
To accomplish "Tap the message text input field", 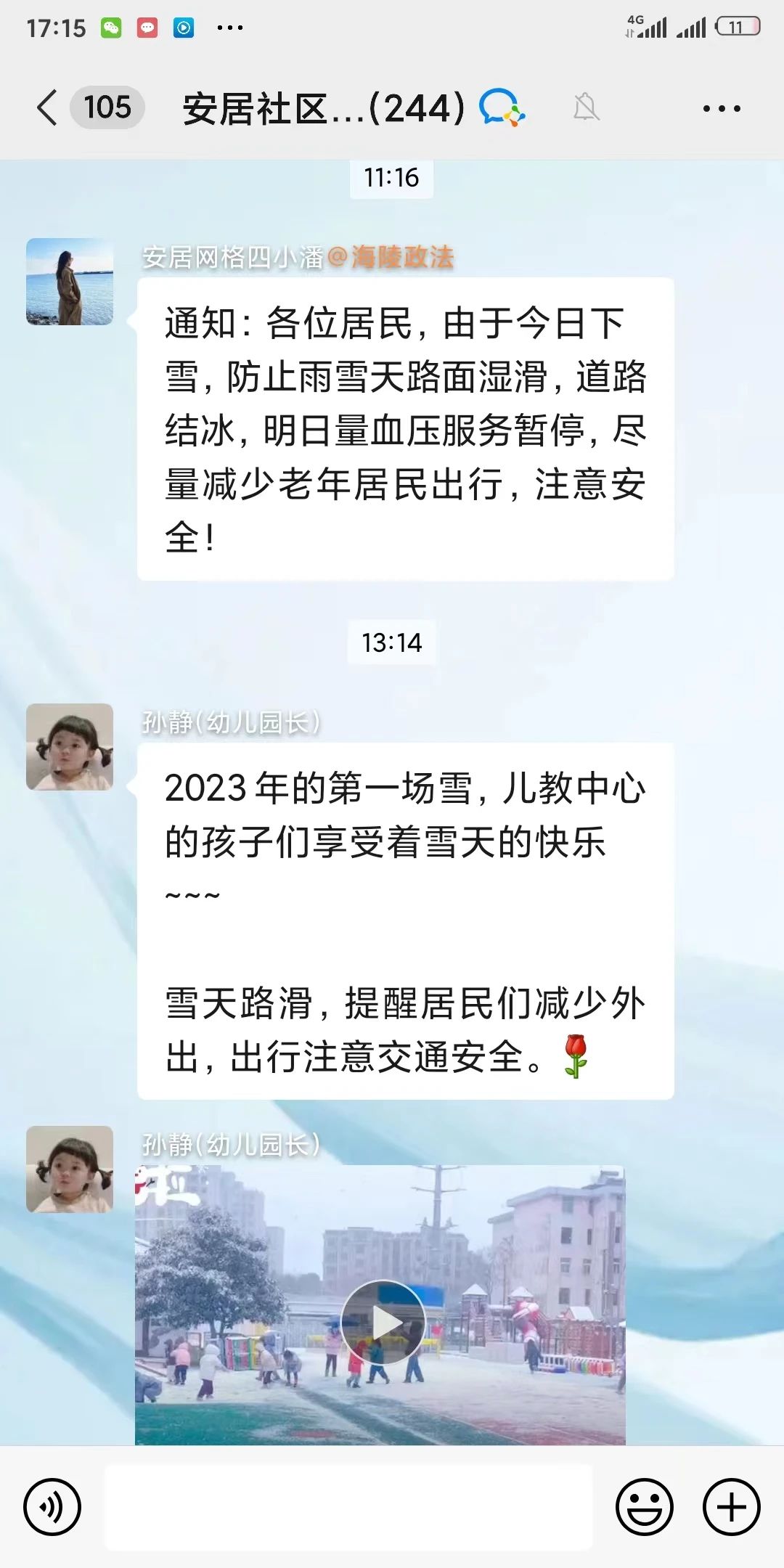I will coord(348,1506).
